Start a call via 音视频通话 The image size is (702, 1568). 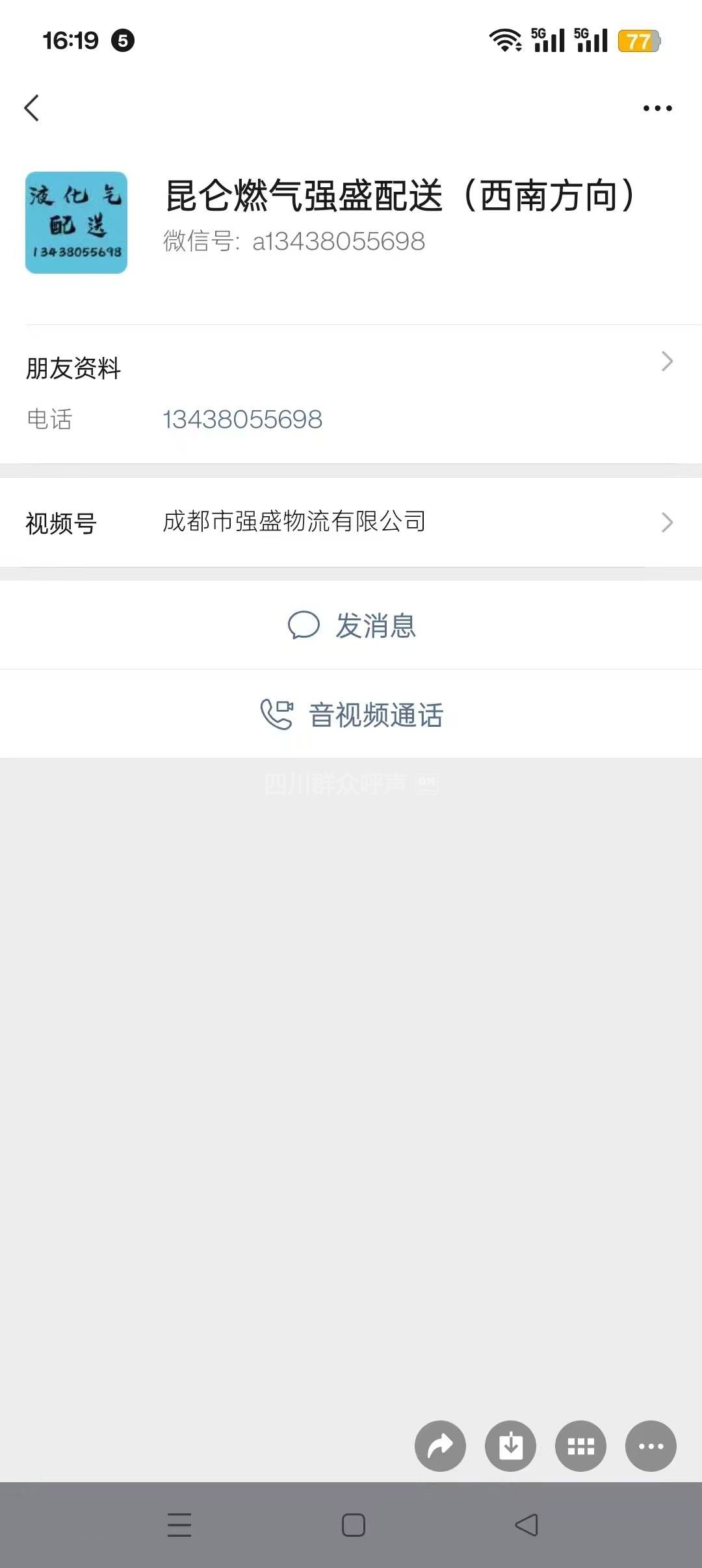click(x=351, y=714)
